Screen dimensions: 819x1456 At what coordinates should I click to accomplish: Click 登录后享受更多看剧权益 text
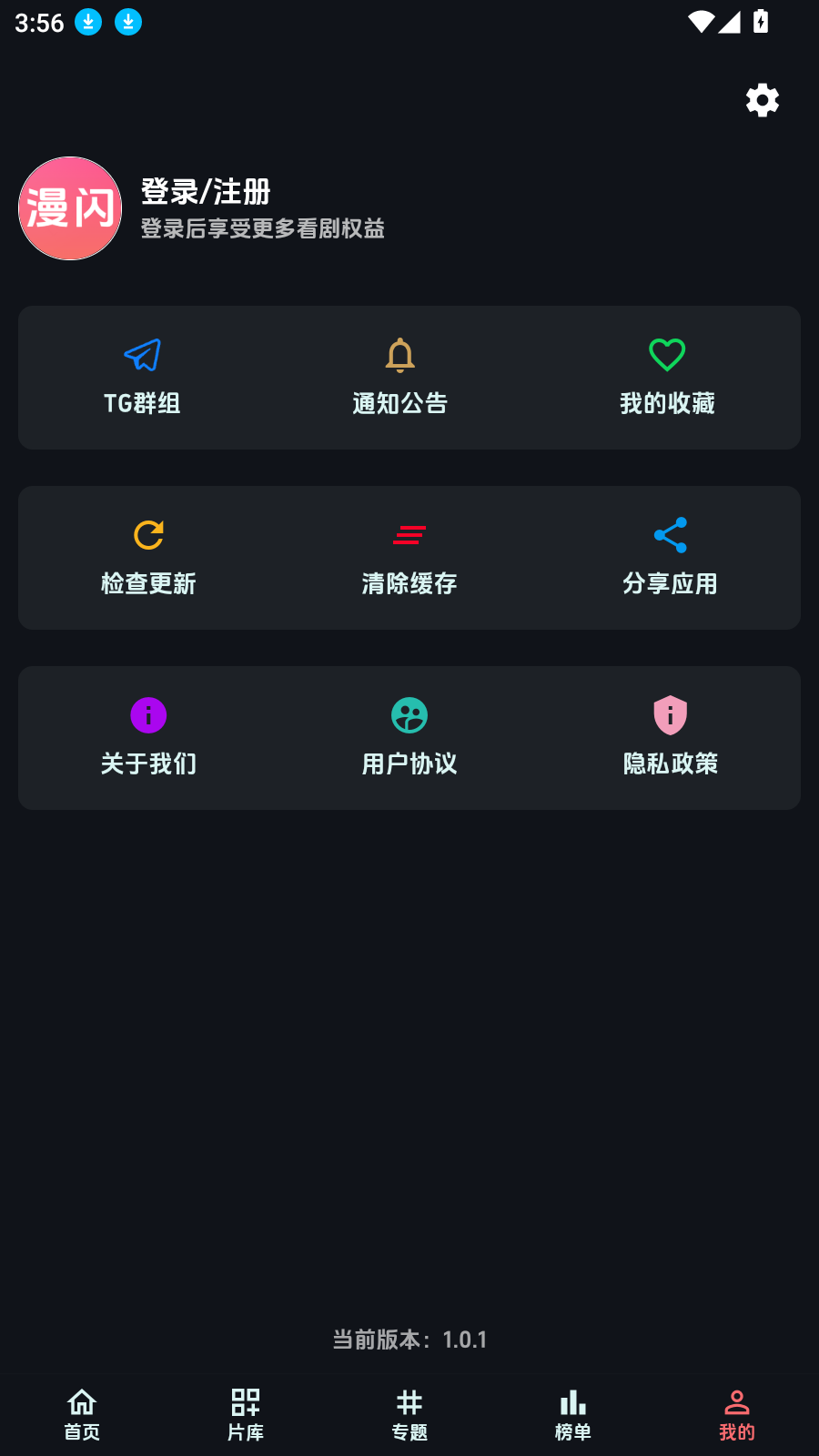coord(262,229)
